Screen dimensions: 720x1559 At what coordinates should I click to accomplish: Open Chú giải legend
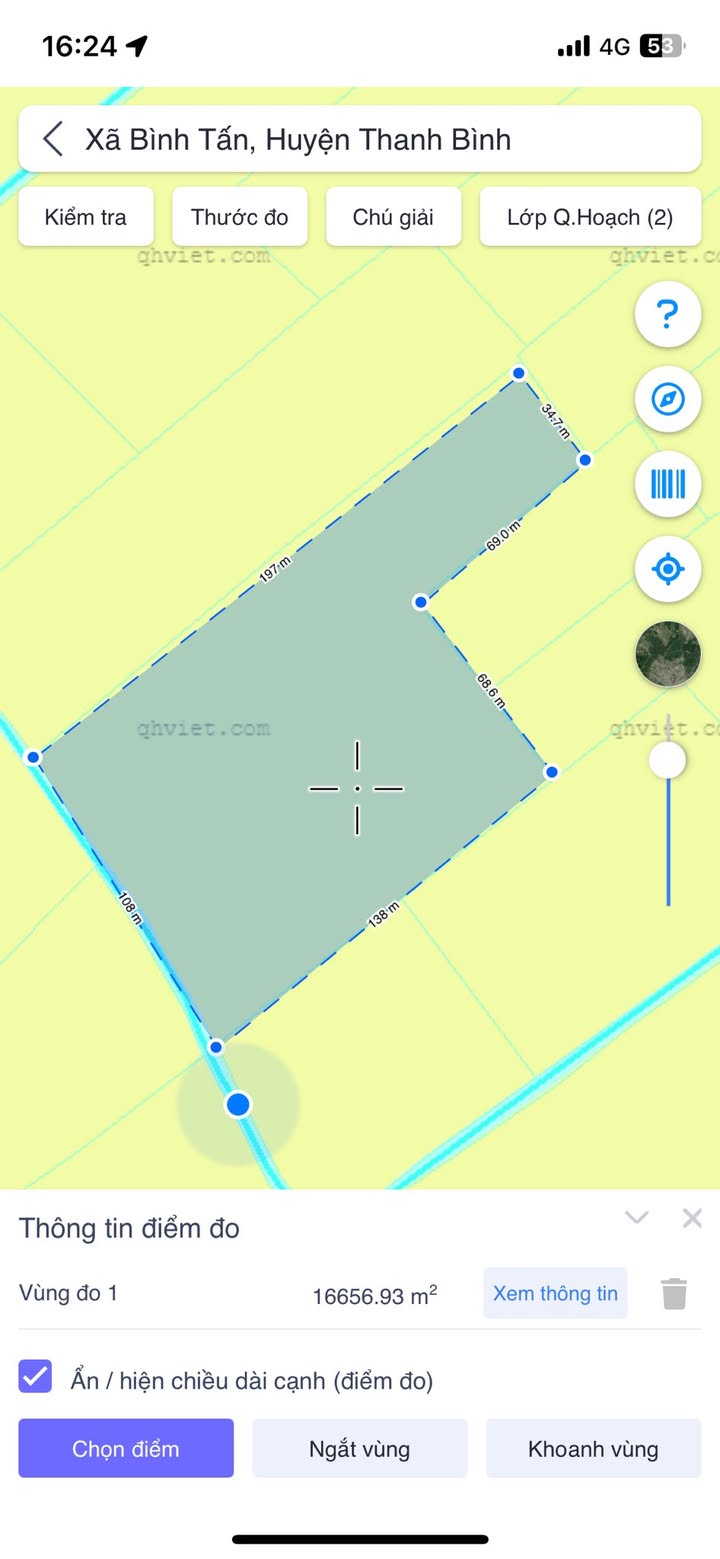[393, 217]
